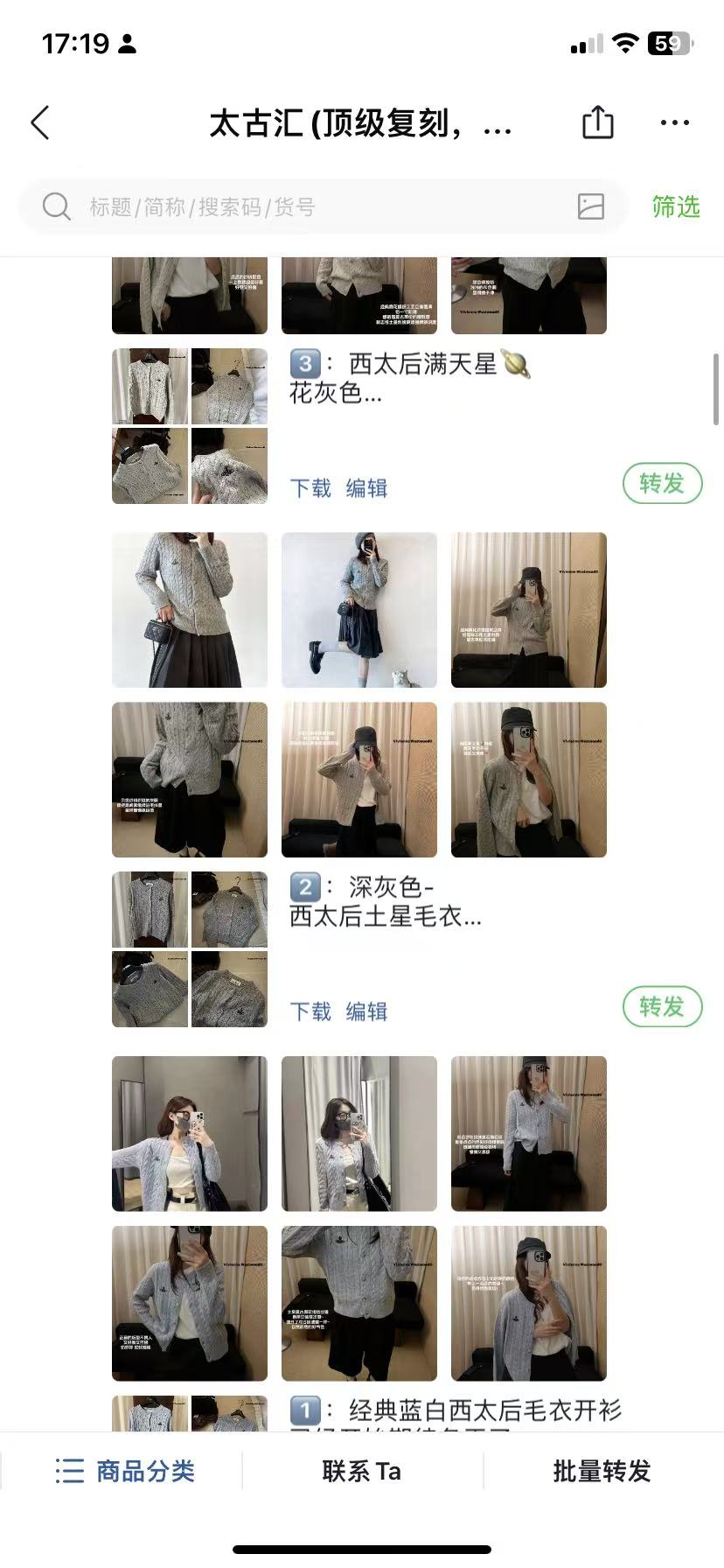Screen dimensions: 724x1568
Task: Tap 编辑 for the 西太后满天星 item
Action: click(x=366, y=488)
